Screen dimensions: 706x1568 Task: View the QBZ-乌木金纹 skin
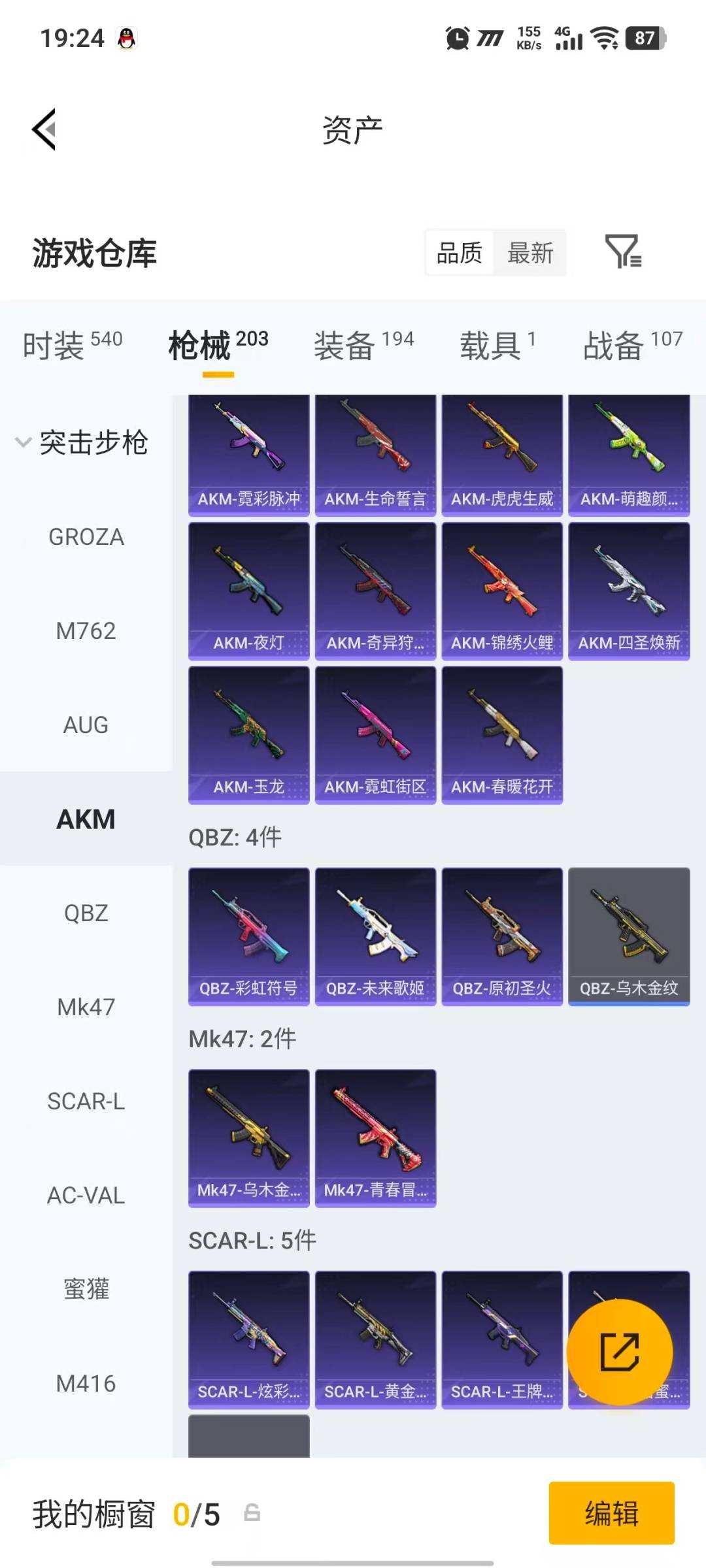click(x=628, y=936)
